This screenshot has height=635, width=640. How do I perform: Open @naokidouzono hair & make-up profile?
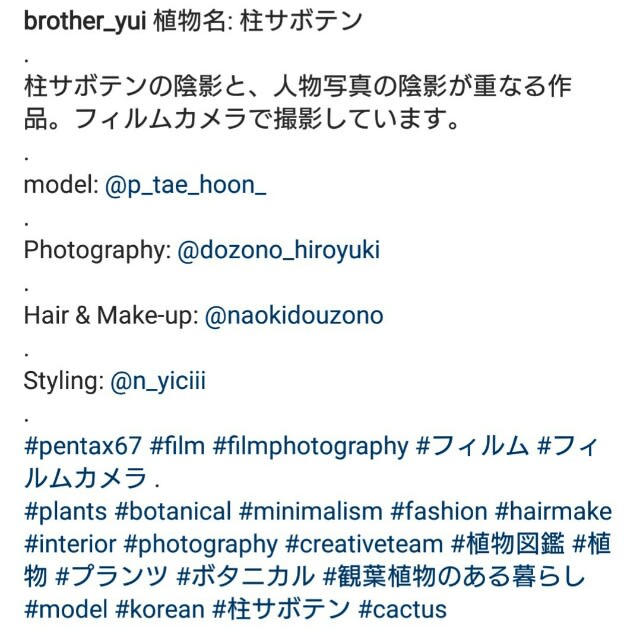click(293, 315)
